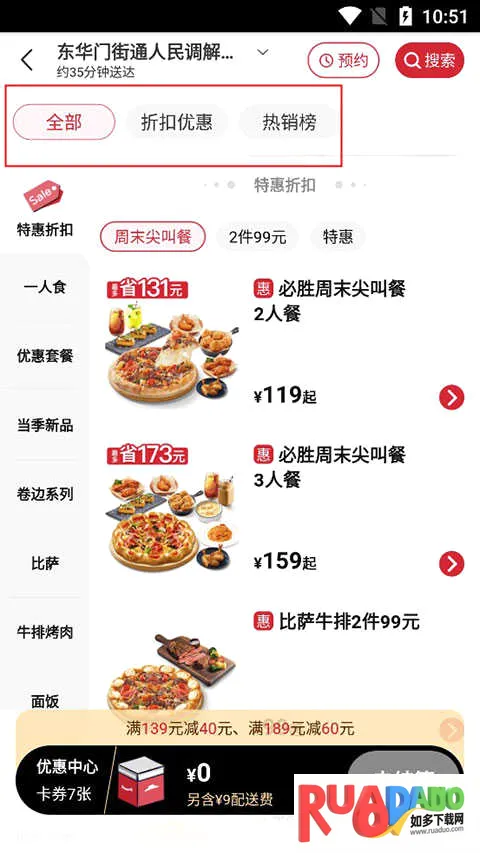Select the 全部 filter chip

tap(64, 122)
